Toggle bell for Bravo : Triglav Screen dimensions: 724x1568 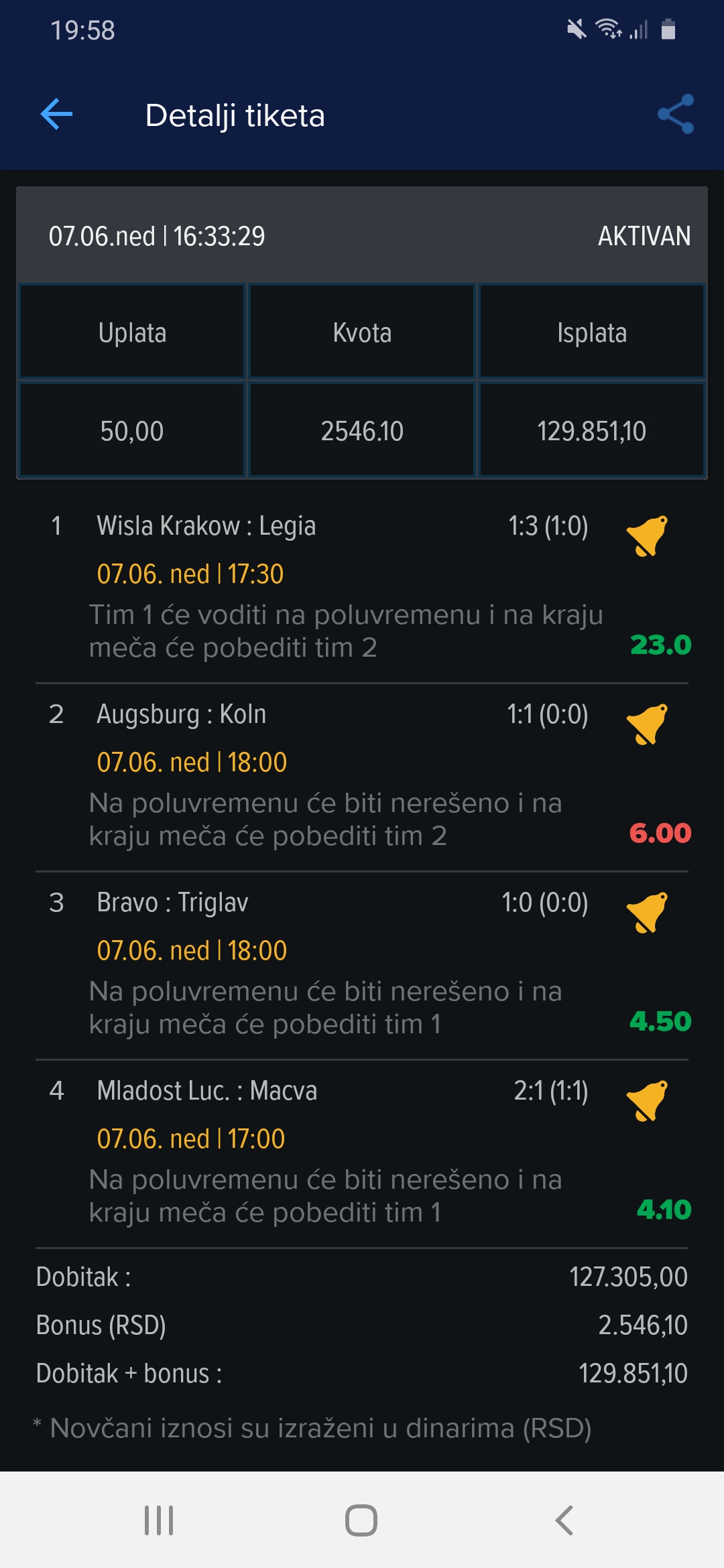(x=647, y=912)
